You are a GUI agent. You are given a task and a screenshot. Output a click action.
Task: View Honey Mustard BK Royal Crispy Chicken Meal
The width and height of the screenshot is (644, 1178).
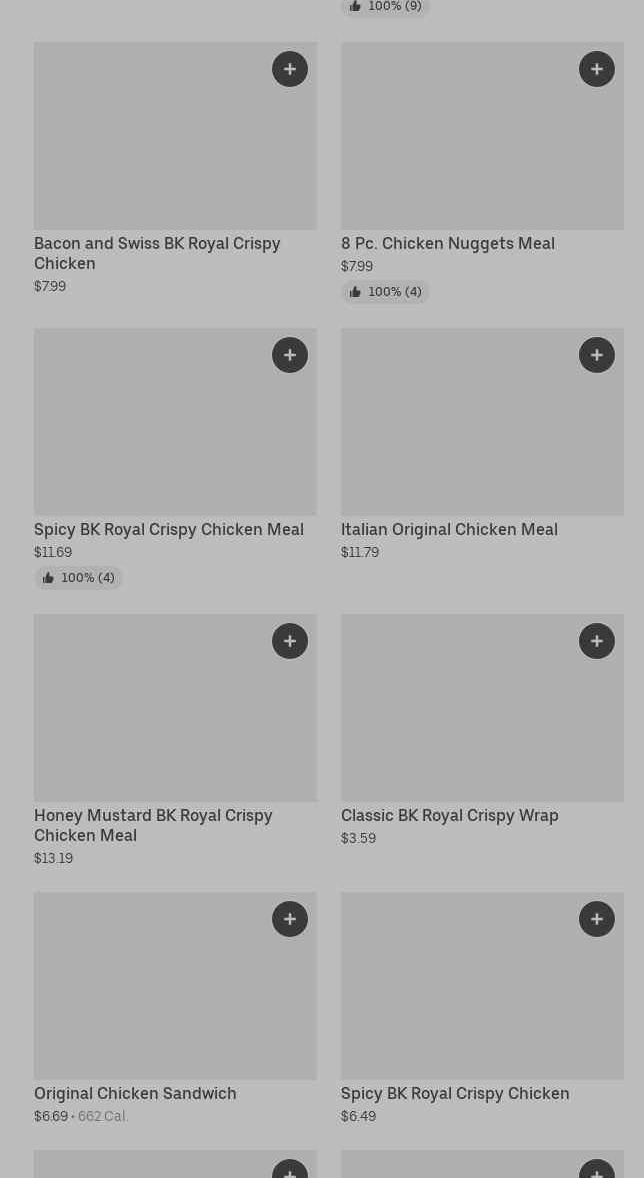coord(153,825)
